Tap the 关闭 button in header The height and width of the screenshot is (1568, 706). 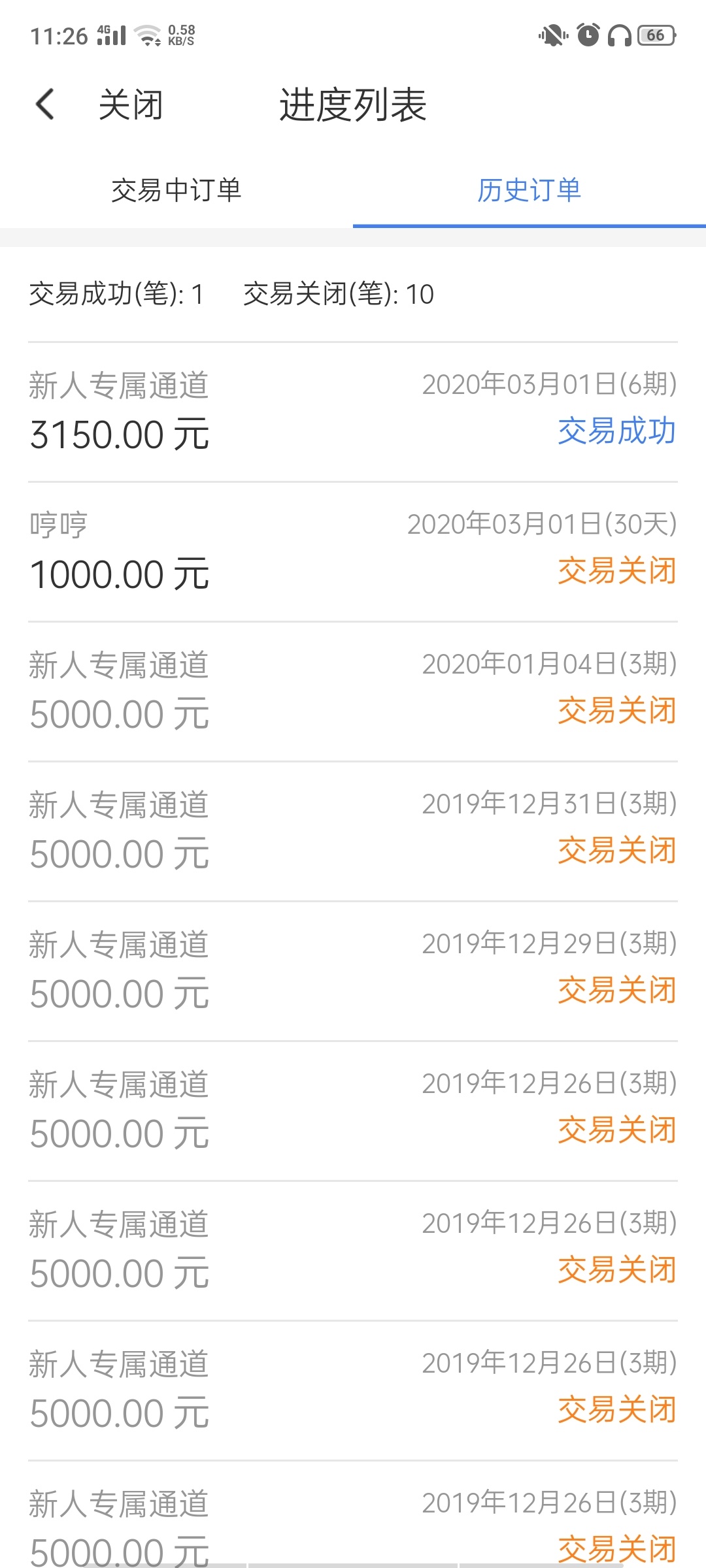pyautogui.click(x=131, y=105)
